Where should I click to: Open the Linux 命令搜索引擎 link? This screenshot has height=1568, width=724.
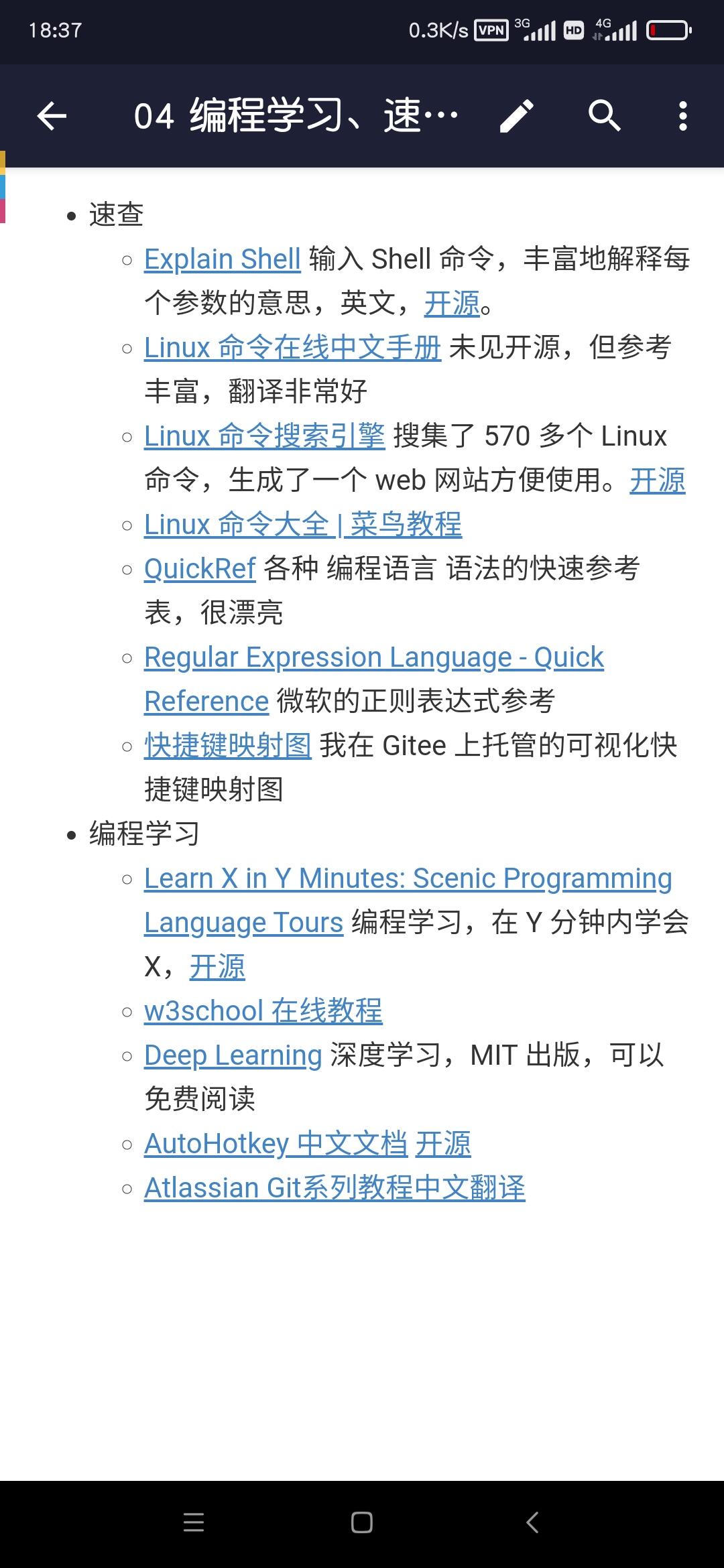pos(264,436)
